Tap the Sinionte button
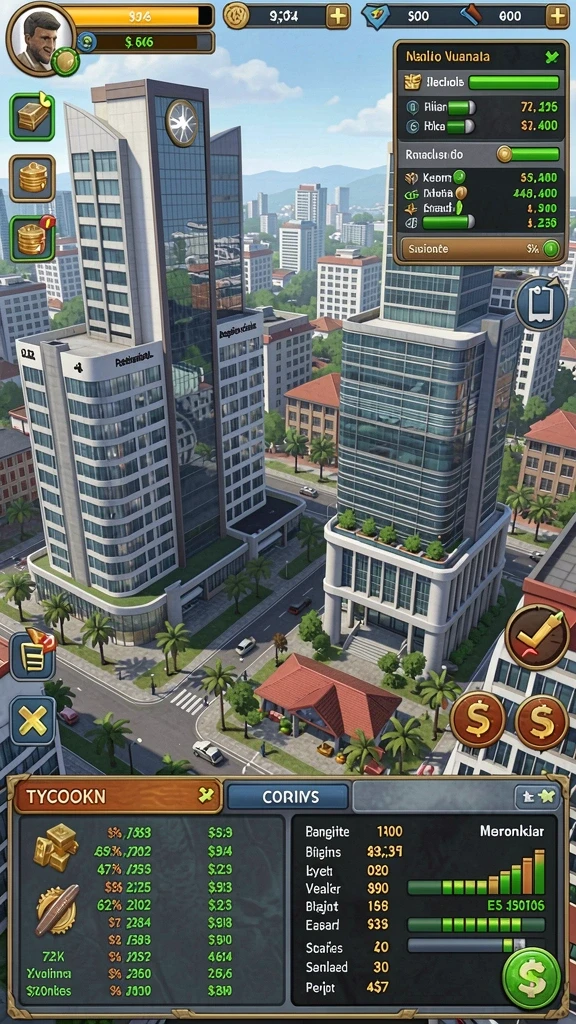Image resolution: width=576 pixels, height=1024 pixels. 479,248
